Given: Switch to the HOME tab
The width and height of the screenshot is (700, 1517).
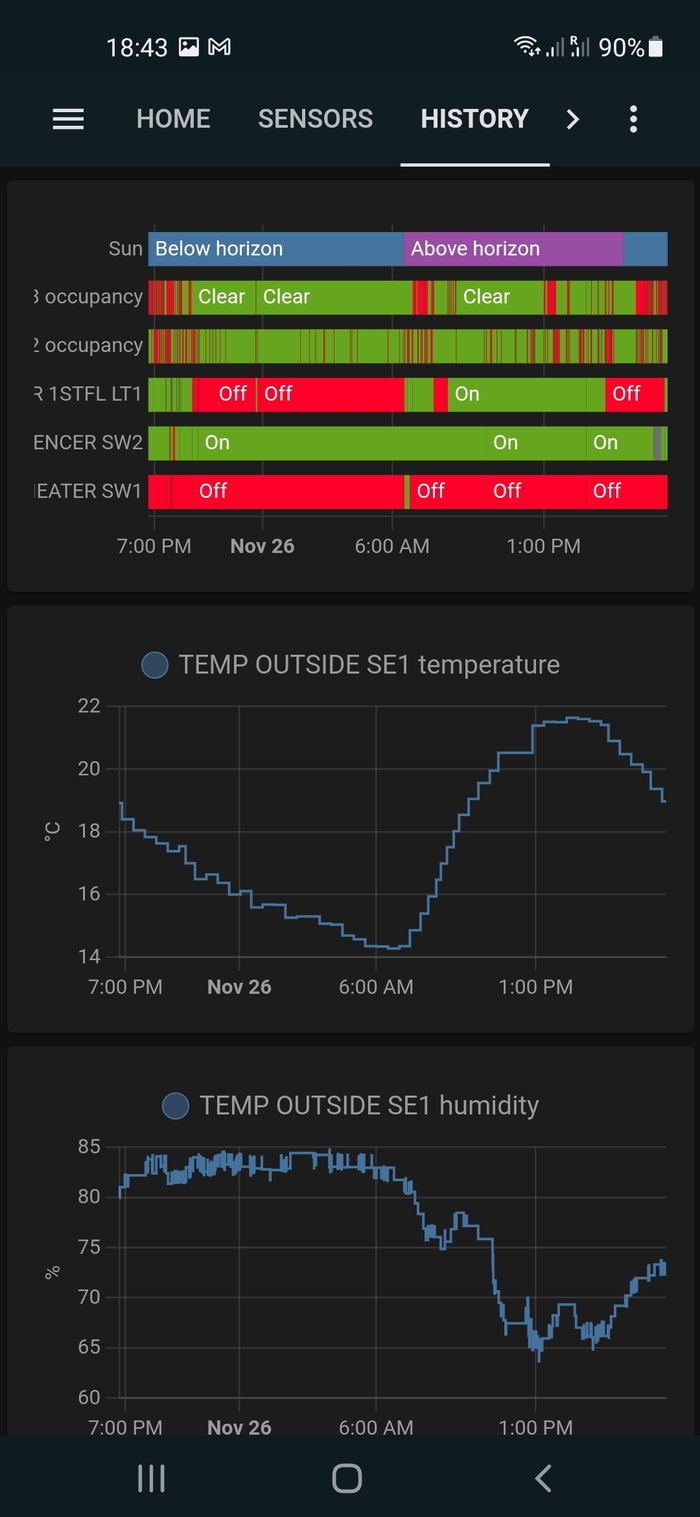Looking at the screenshot, I should pyautogui.click(x=173, y=119).
